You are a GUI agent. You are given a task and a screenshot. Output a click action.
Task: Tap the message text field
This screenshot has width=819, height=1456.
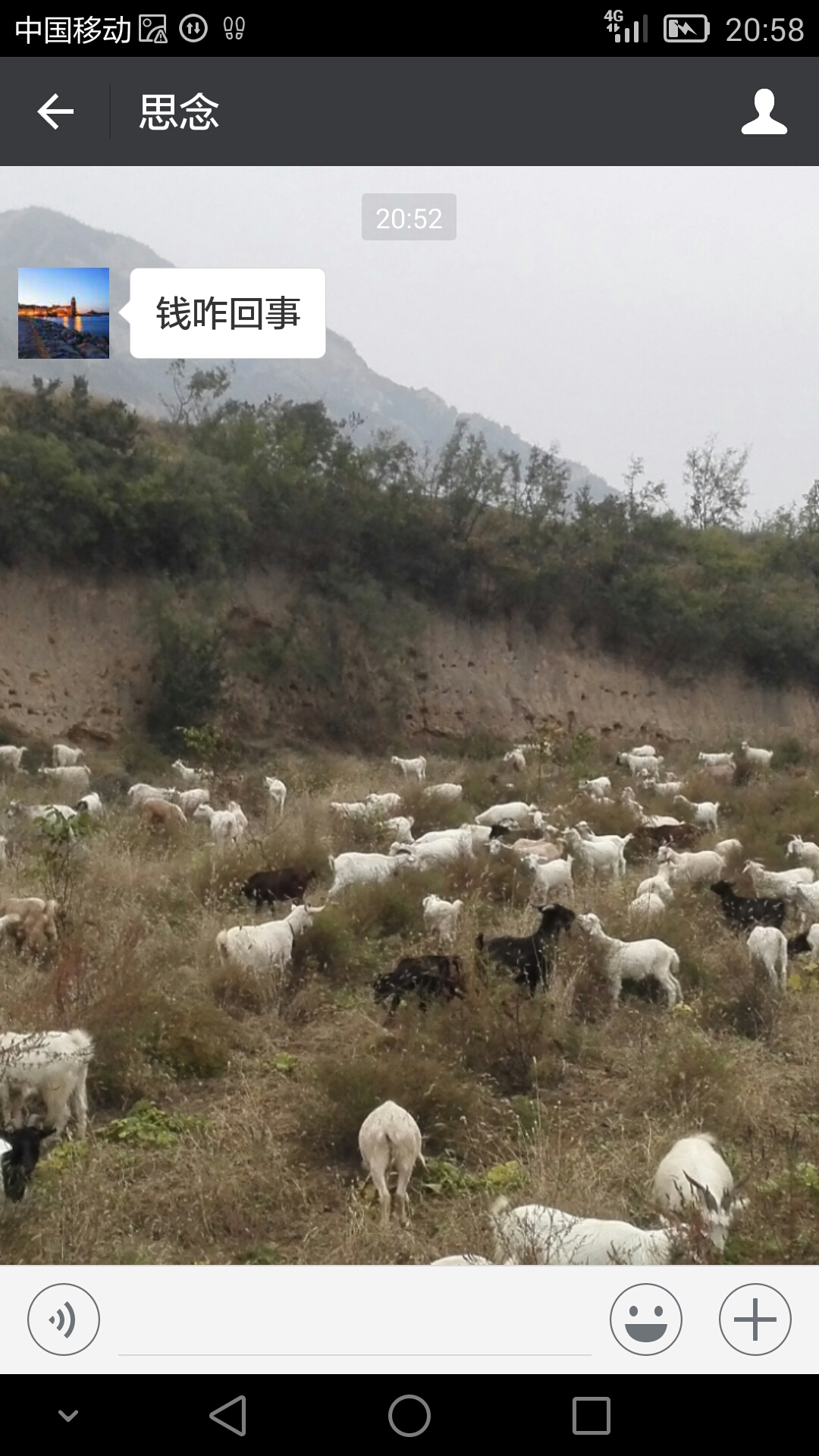point(354,1323)
